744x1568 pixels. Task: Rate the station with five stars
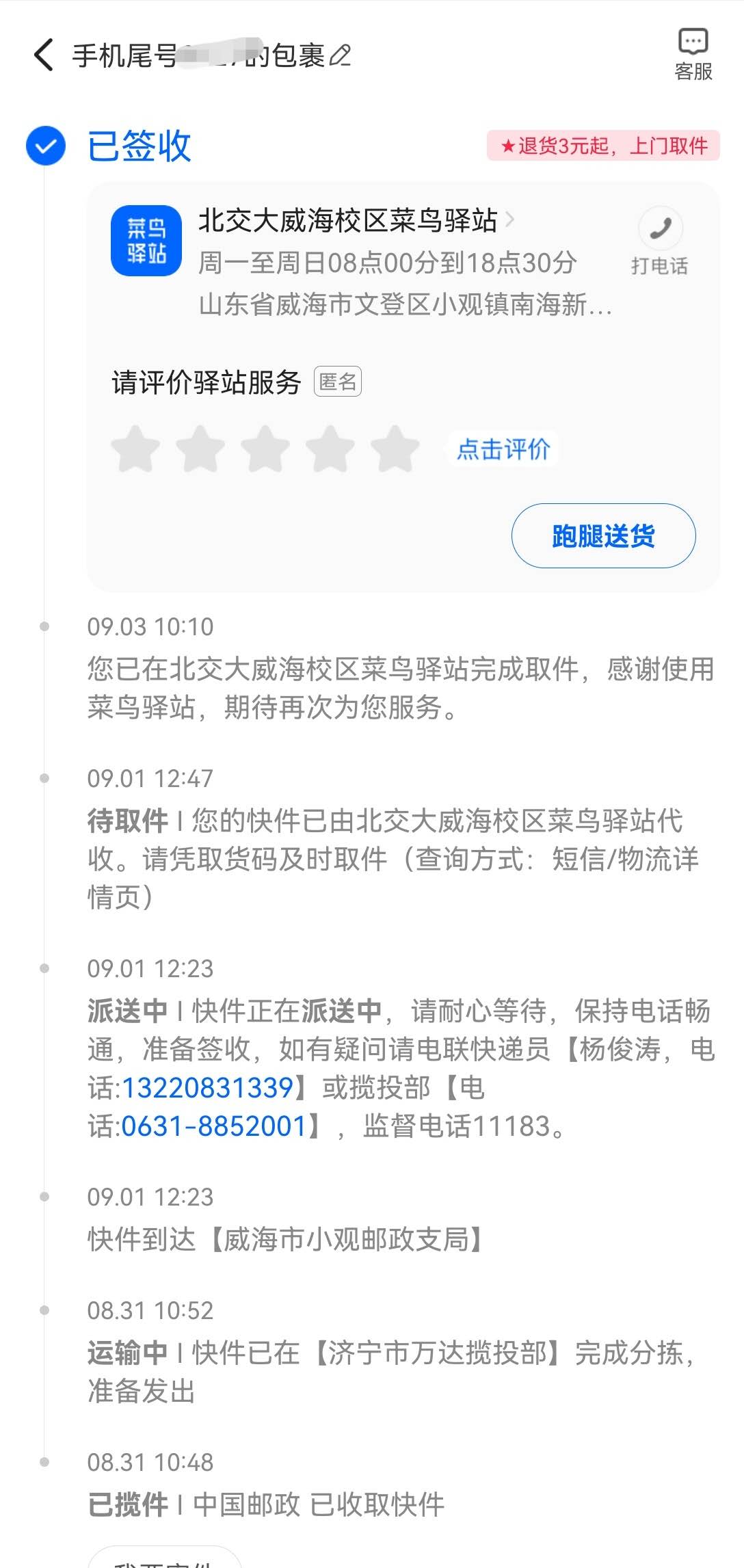[395, 449]
